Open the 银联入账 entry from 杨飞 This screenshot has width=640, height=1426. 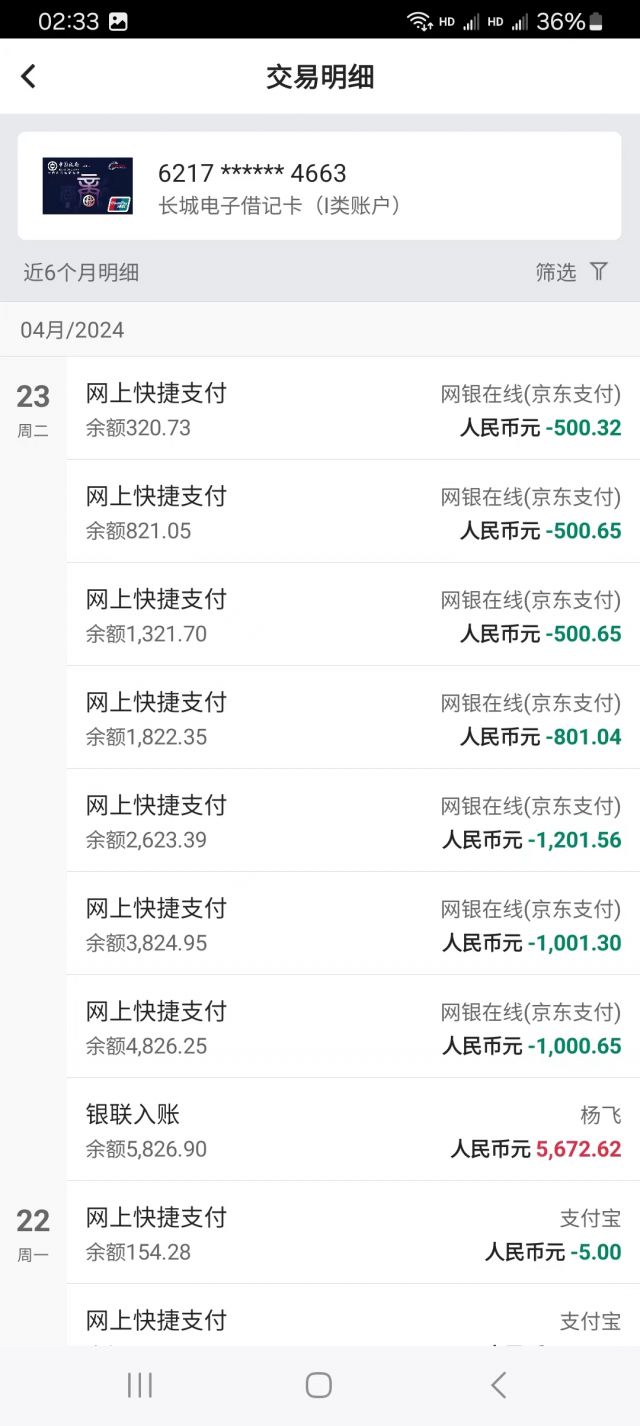coord(353,1130)
